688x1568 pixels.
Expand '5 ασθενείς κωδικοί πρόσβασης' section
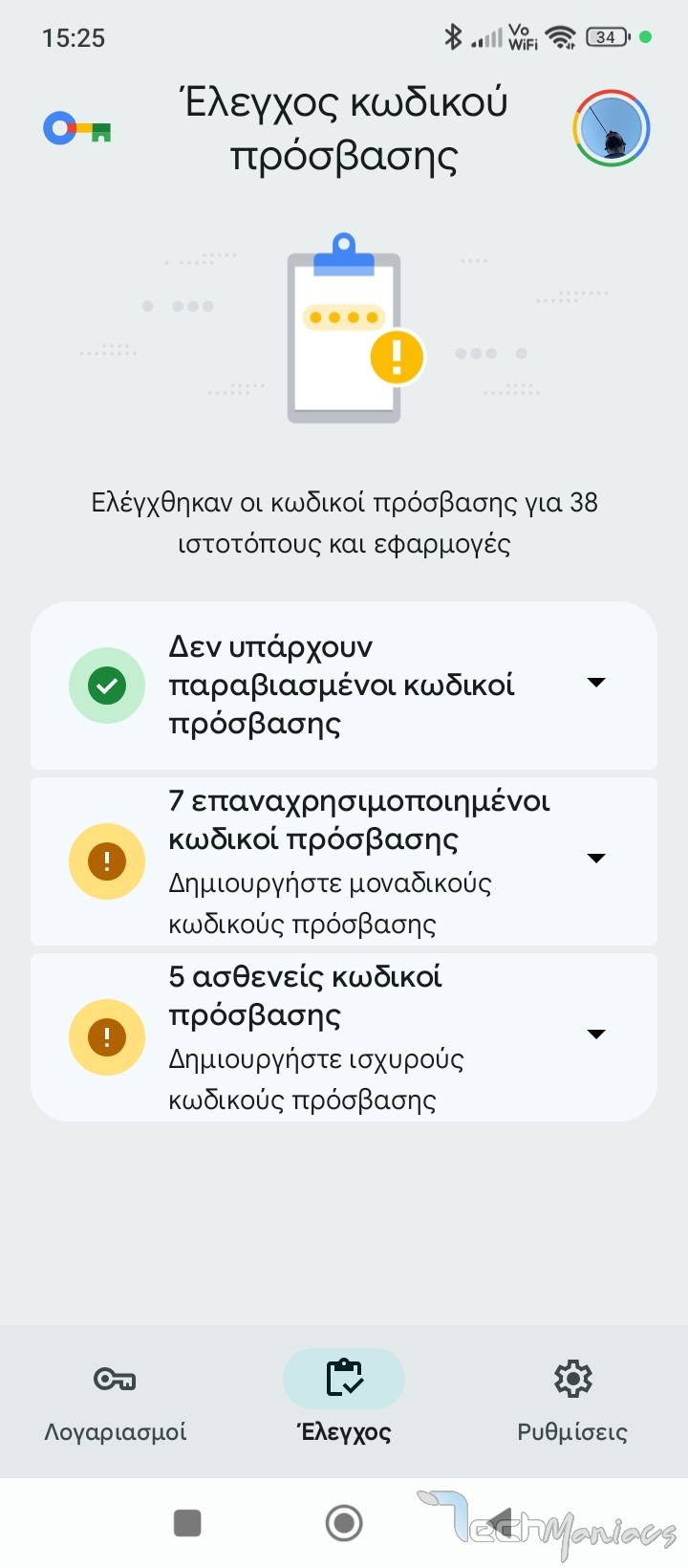tap(596, 1034)
